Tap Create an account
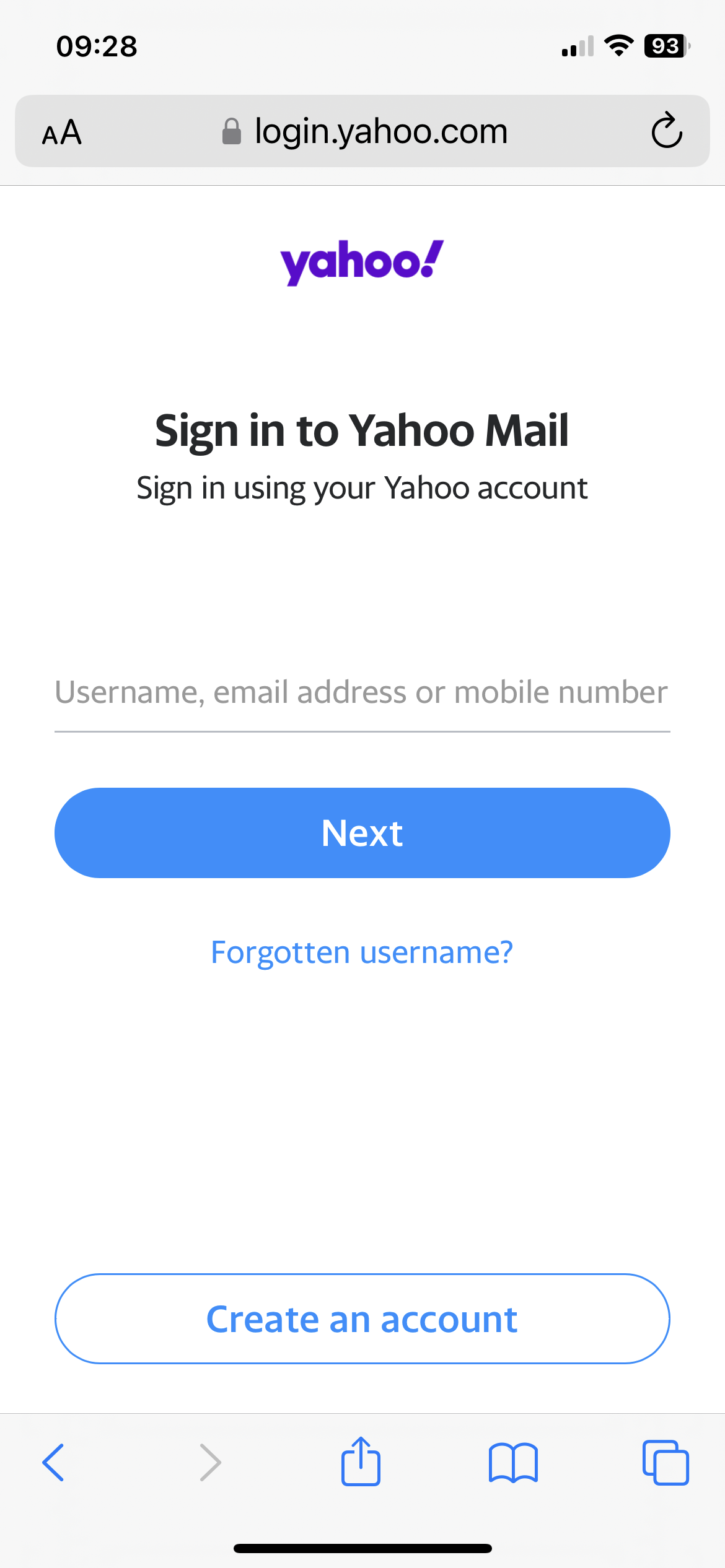725x1568 pixels. coord(362,1319)
